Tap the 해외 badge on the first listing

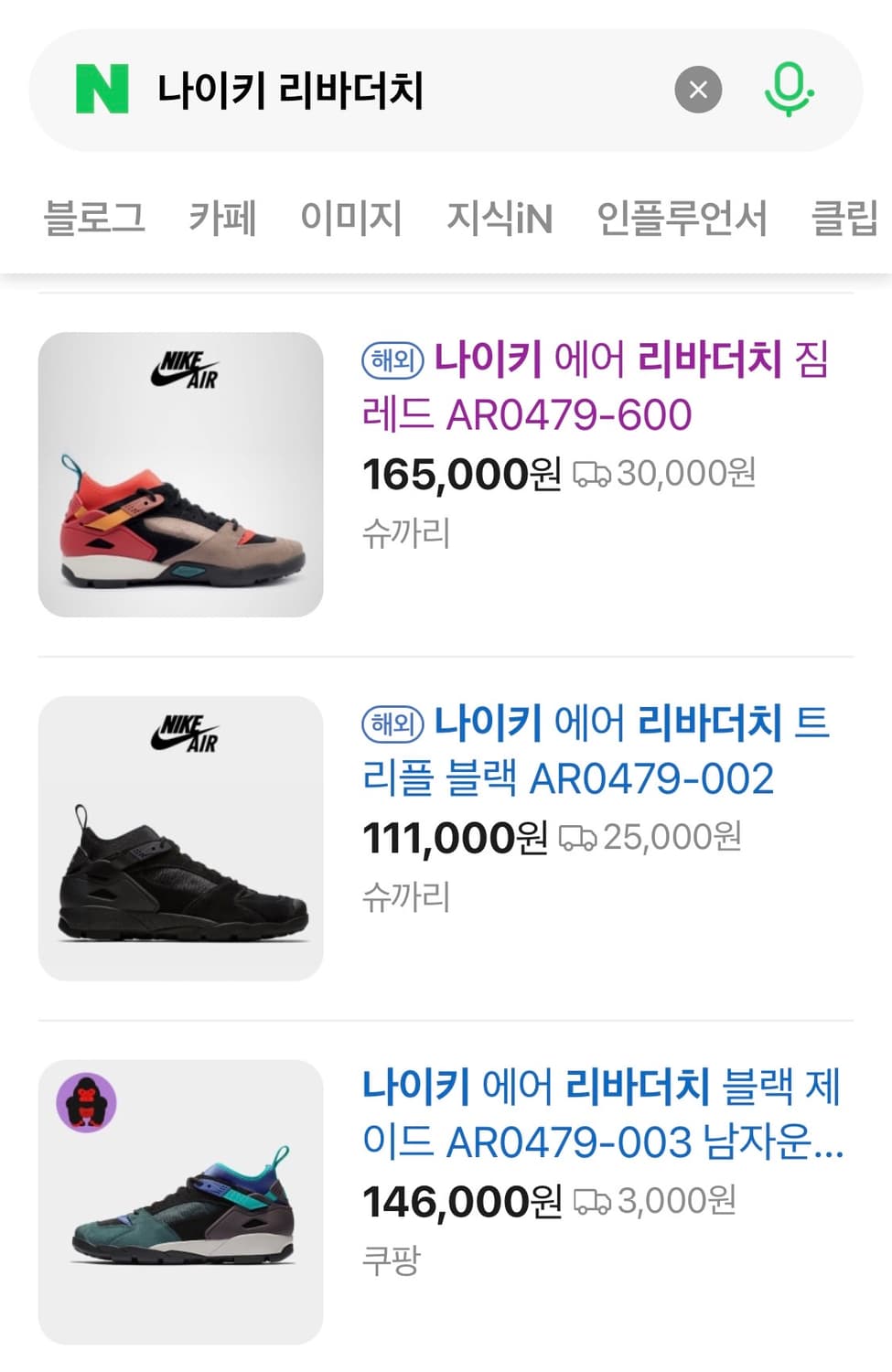[392, 361]
